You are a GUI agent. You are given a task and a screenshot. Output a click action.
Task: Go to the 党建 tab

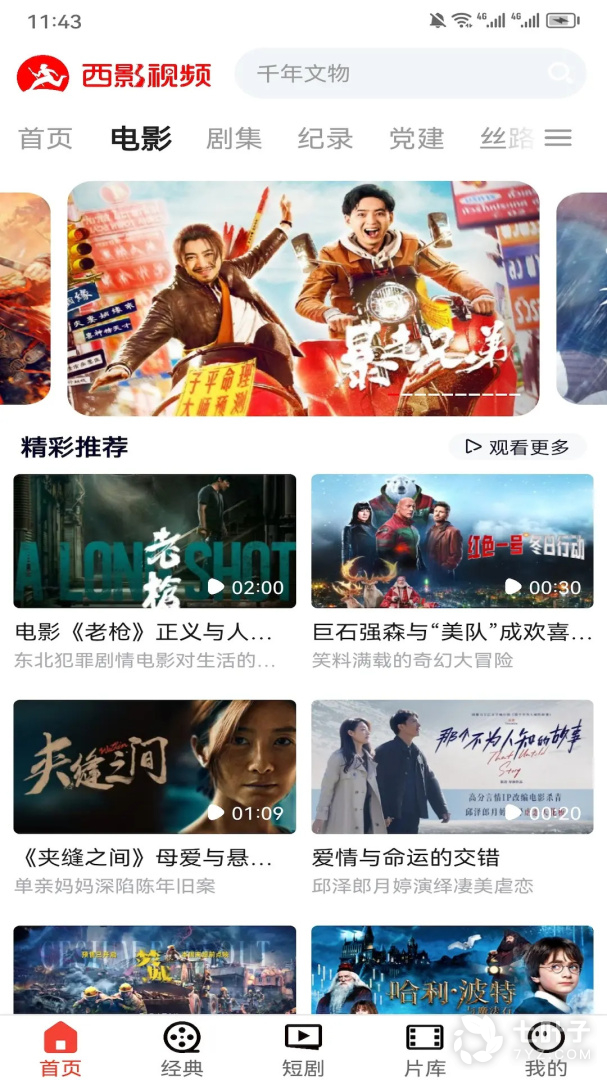coord(416,138)
